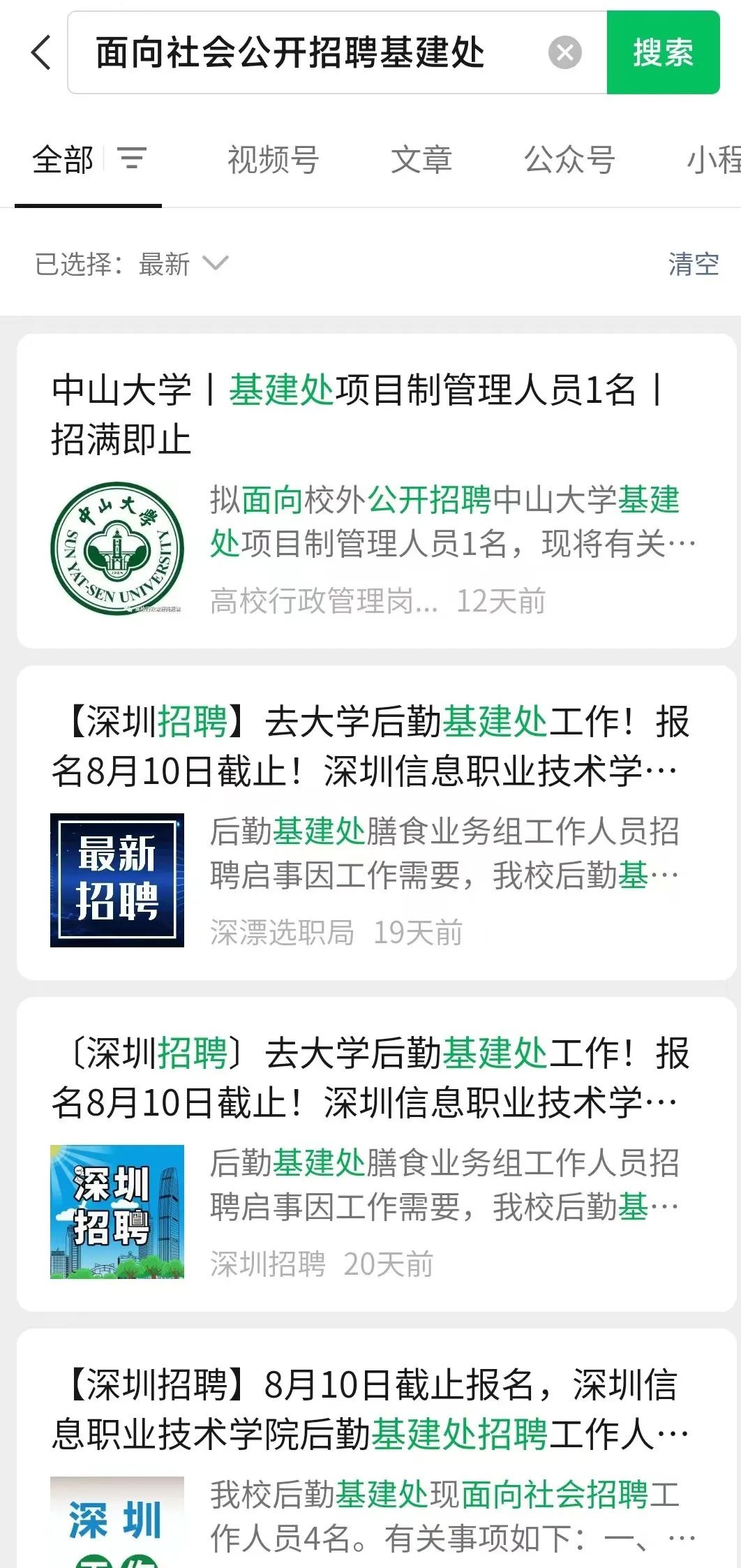The width and height of the screenshot is (741, 1568).
Task: Switch to the 公众号 tab
Action: pyautogui.click(x=569, y=160)
